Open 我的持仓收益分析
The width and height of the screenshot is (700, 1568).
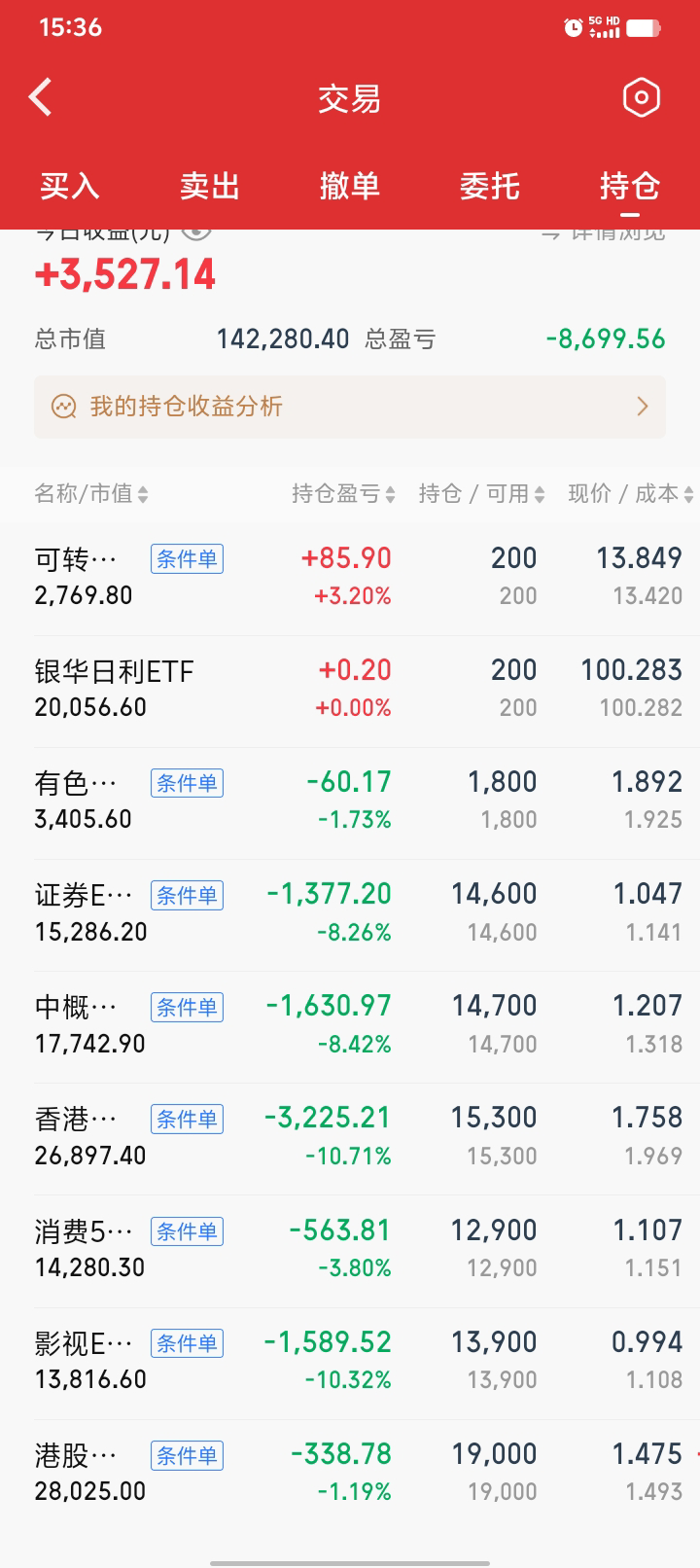pyautogui.click(x=350, y=407)
